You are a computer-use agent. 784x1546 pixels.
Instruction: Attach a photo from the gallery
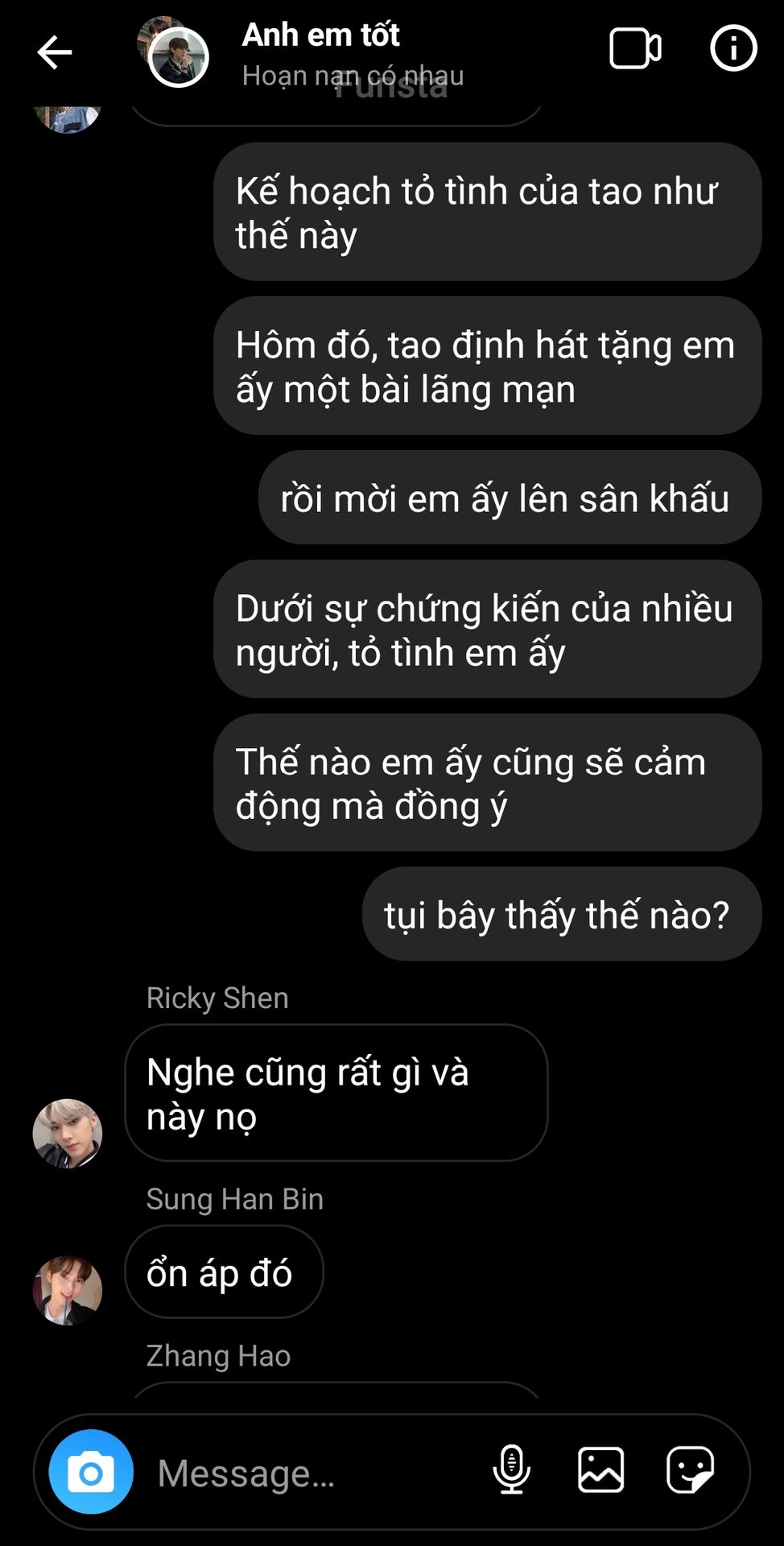(x=600, y=1470)
